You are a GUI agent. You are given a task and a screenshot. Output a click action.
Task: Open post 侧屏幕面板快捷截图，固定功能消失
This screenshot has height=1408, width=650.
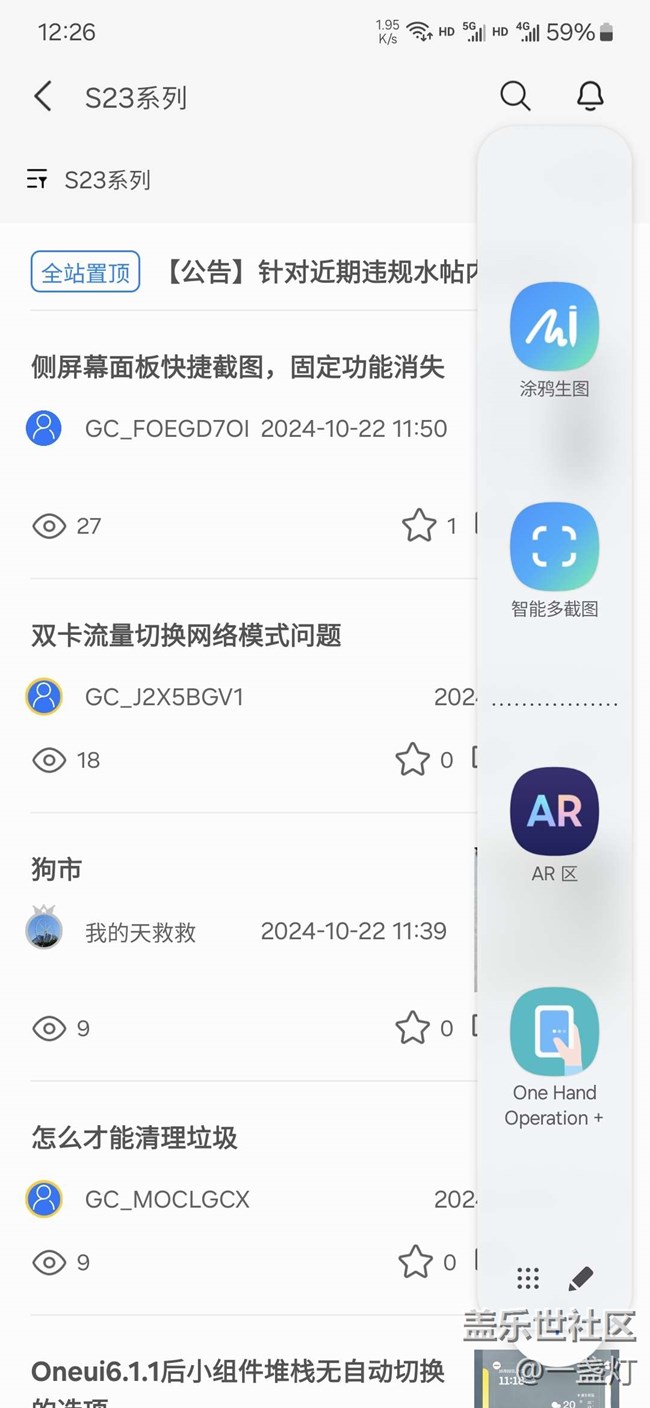(x=238, y=367)
